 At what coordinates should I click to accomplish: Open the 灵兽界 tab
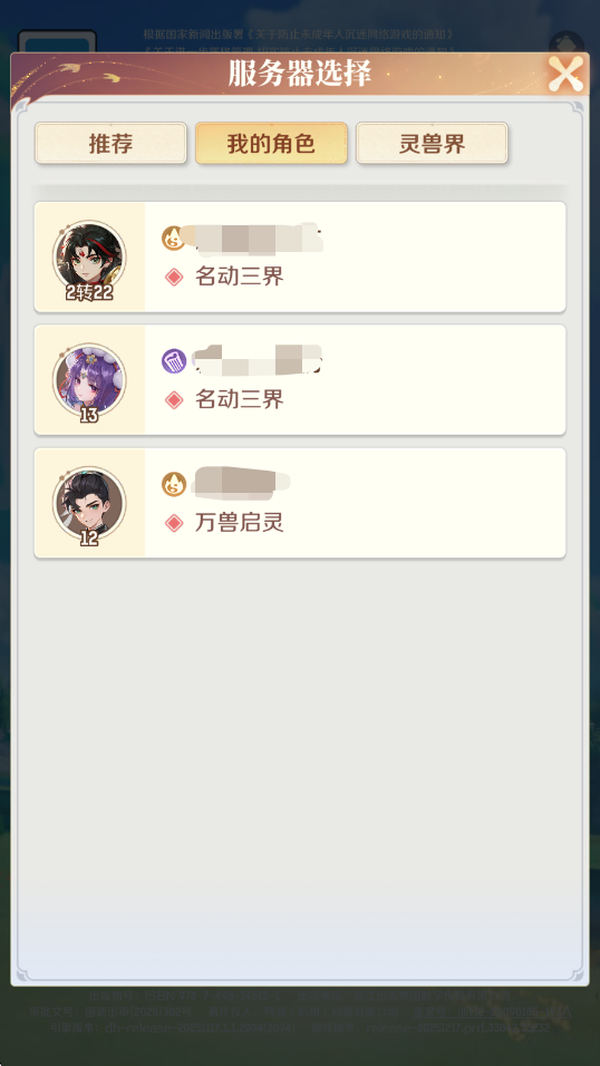pos(432,143)
